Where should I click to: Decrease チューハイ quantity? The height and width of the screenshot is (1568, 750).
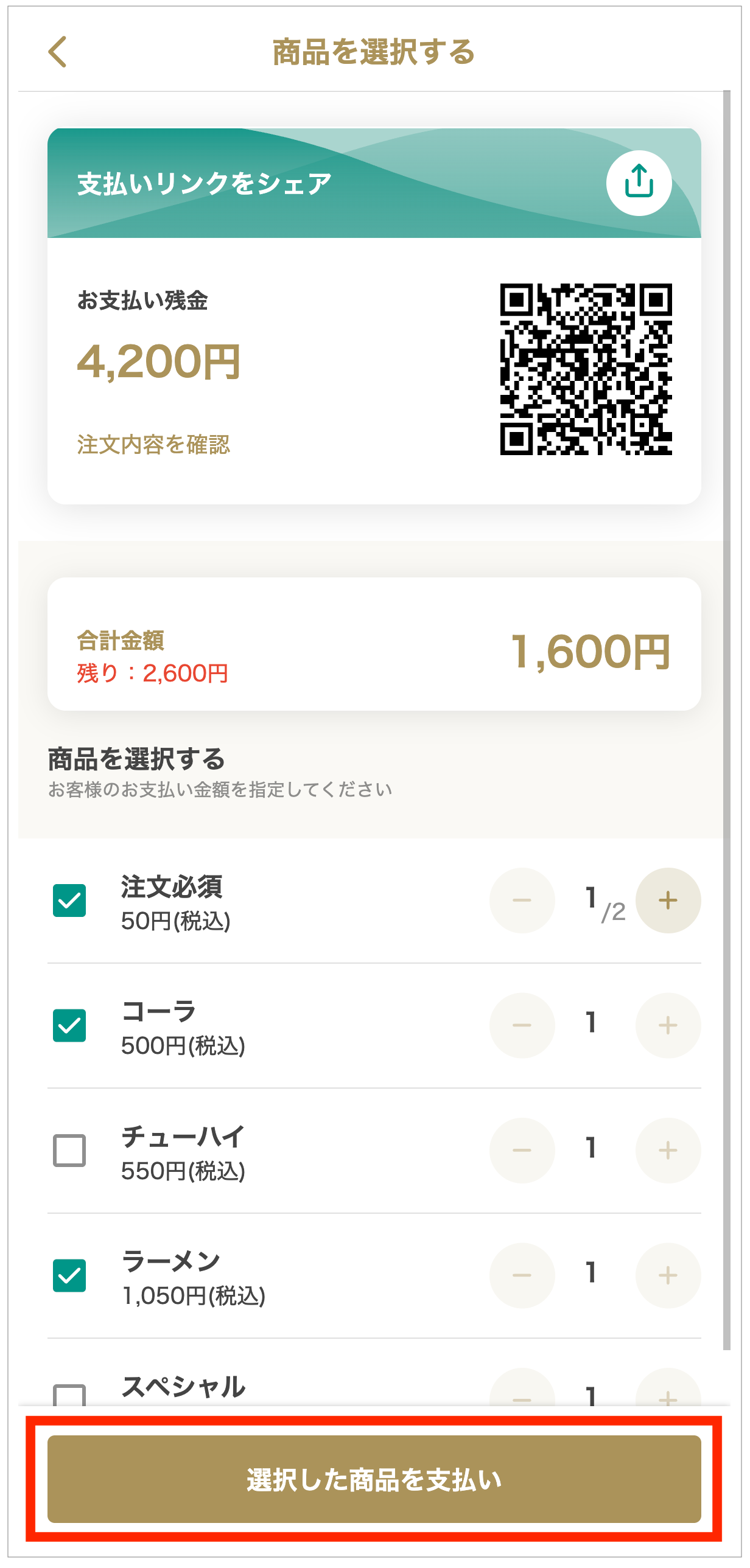(522, 1150)
